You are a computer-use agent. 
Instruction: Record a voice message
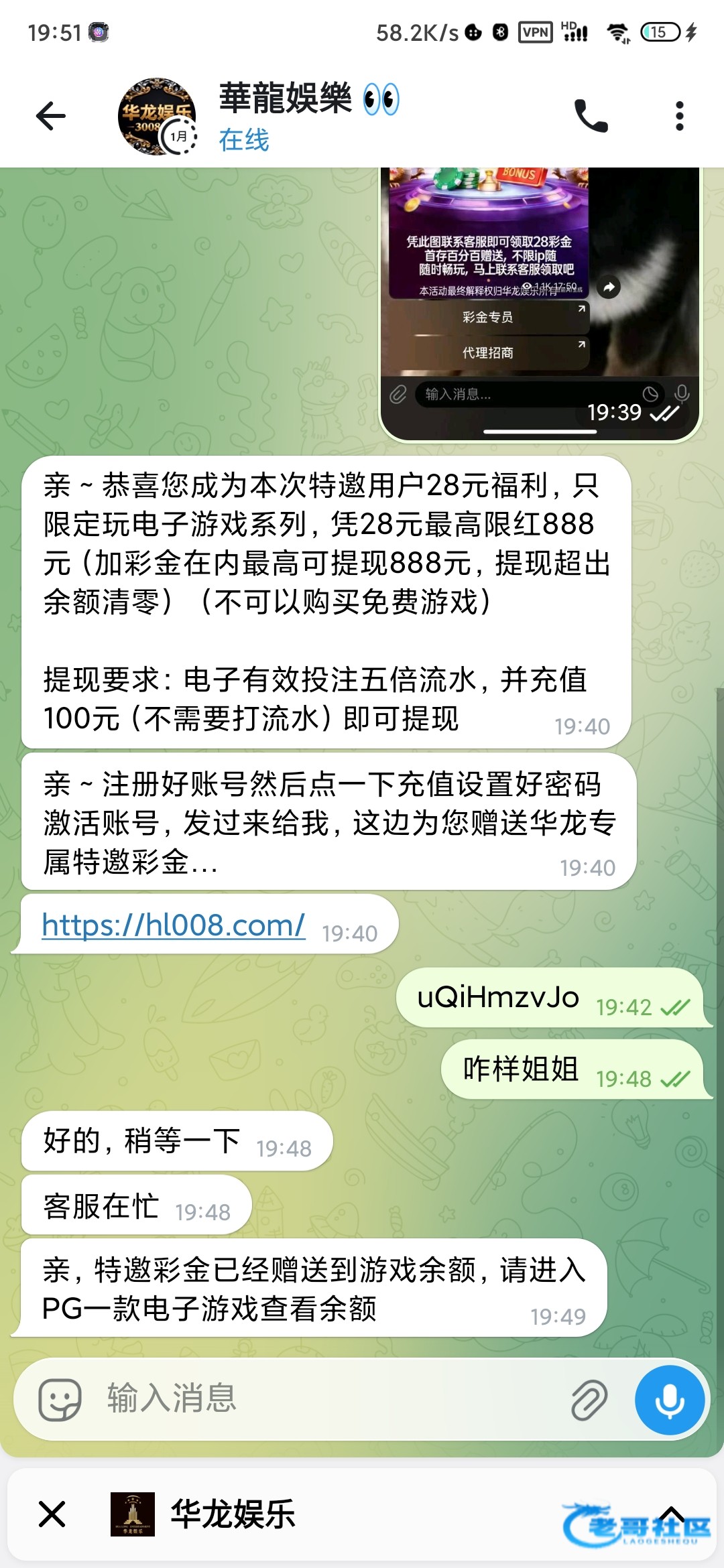coord(669,1400)
